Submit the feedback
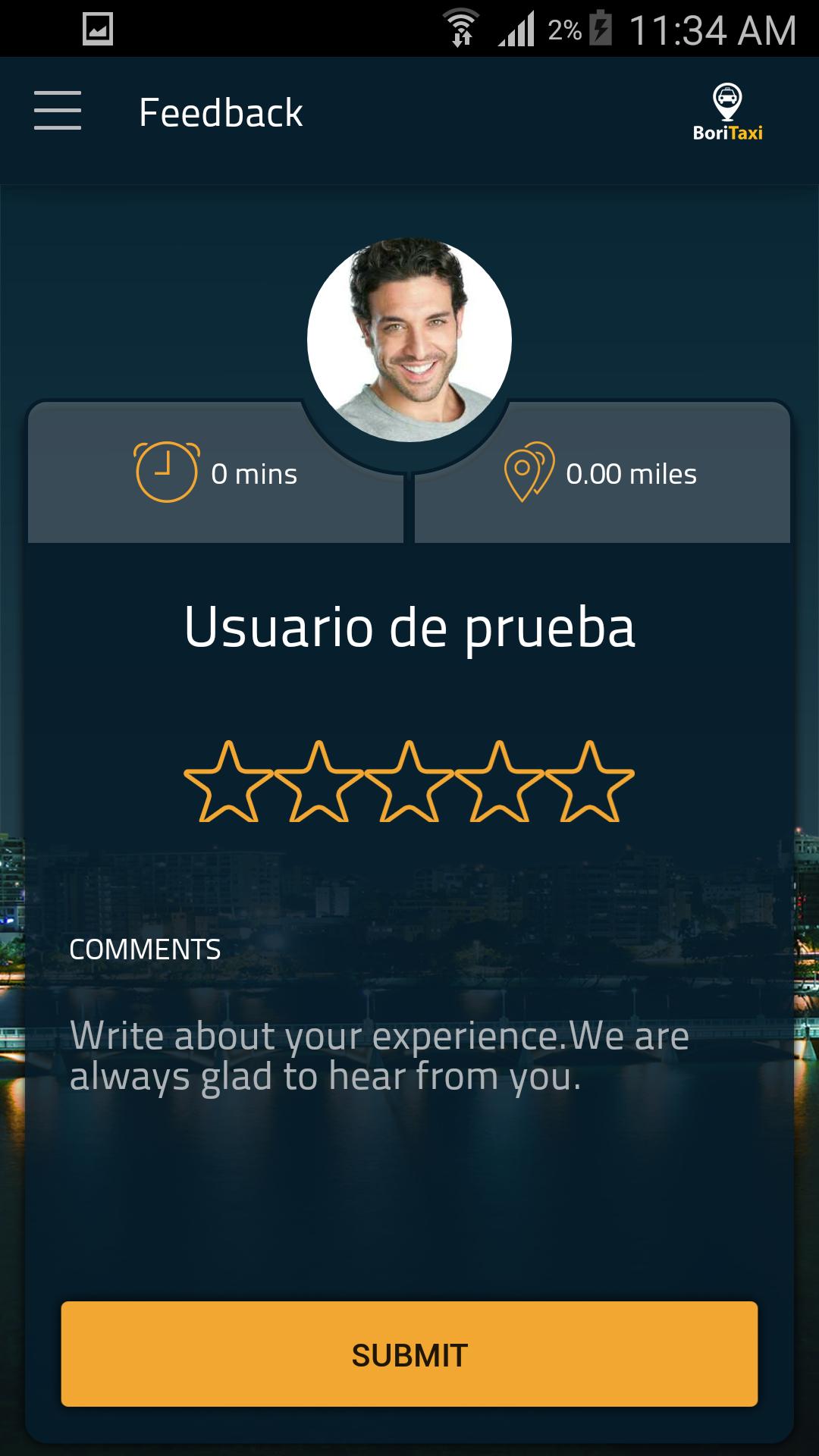This screenshot has height=1456, width=819. (x=409, y=1354)
